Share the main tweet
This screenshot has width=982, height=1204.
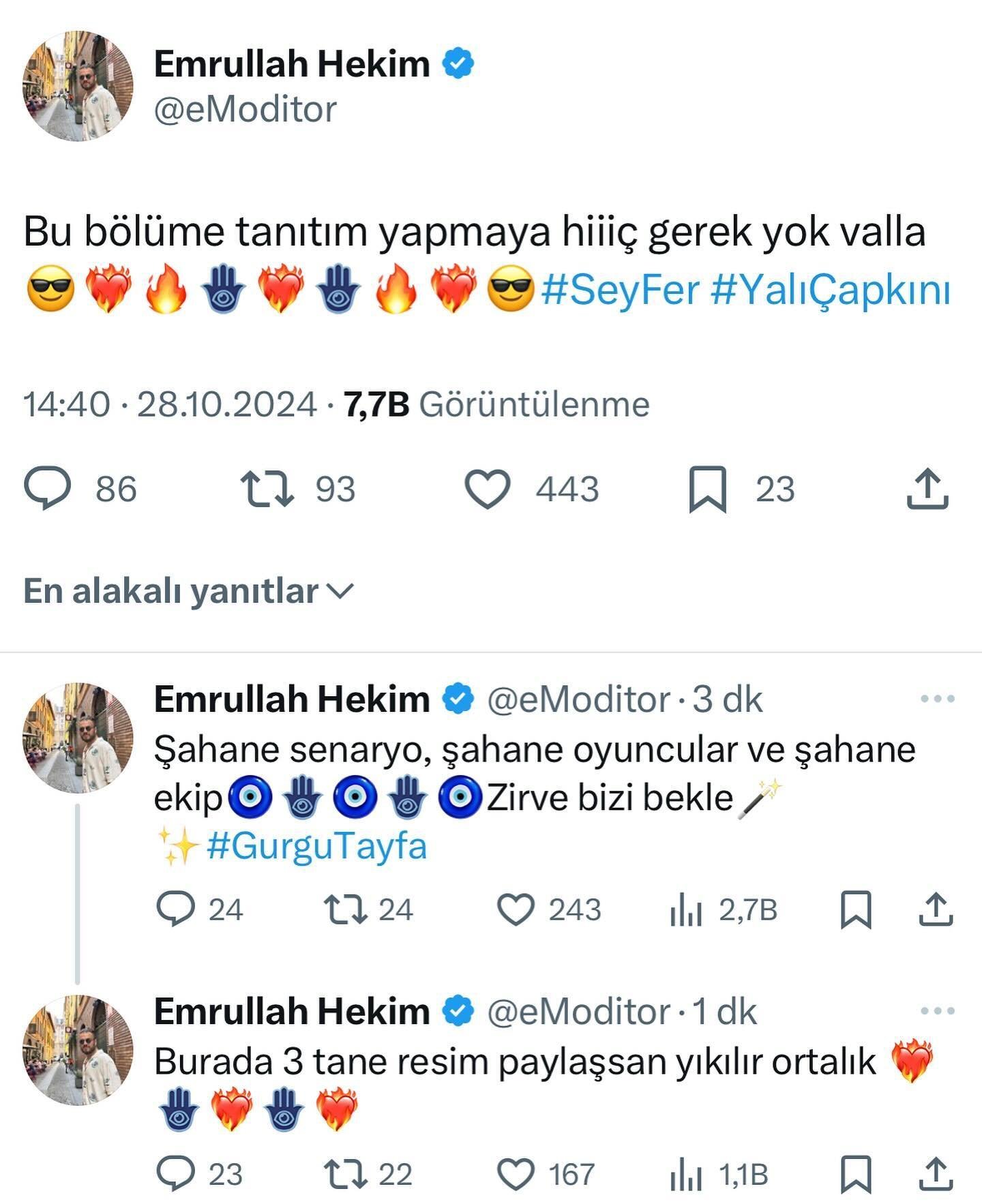[927, 488]
